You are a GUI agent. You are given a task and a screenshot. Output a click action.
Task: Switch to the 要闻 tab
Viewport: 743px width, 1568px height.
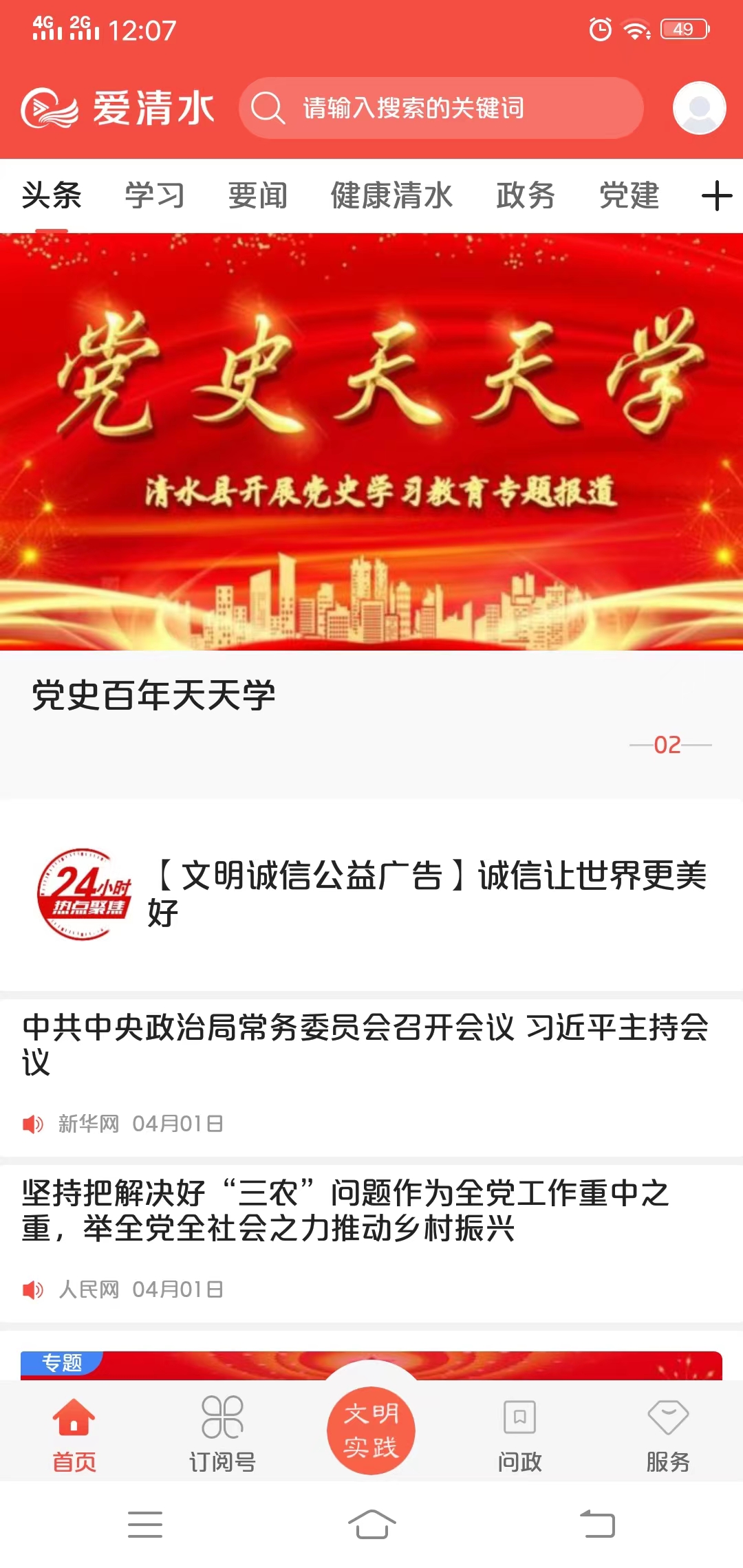258,196
